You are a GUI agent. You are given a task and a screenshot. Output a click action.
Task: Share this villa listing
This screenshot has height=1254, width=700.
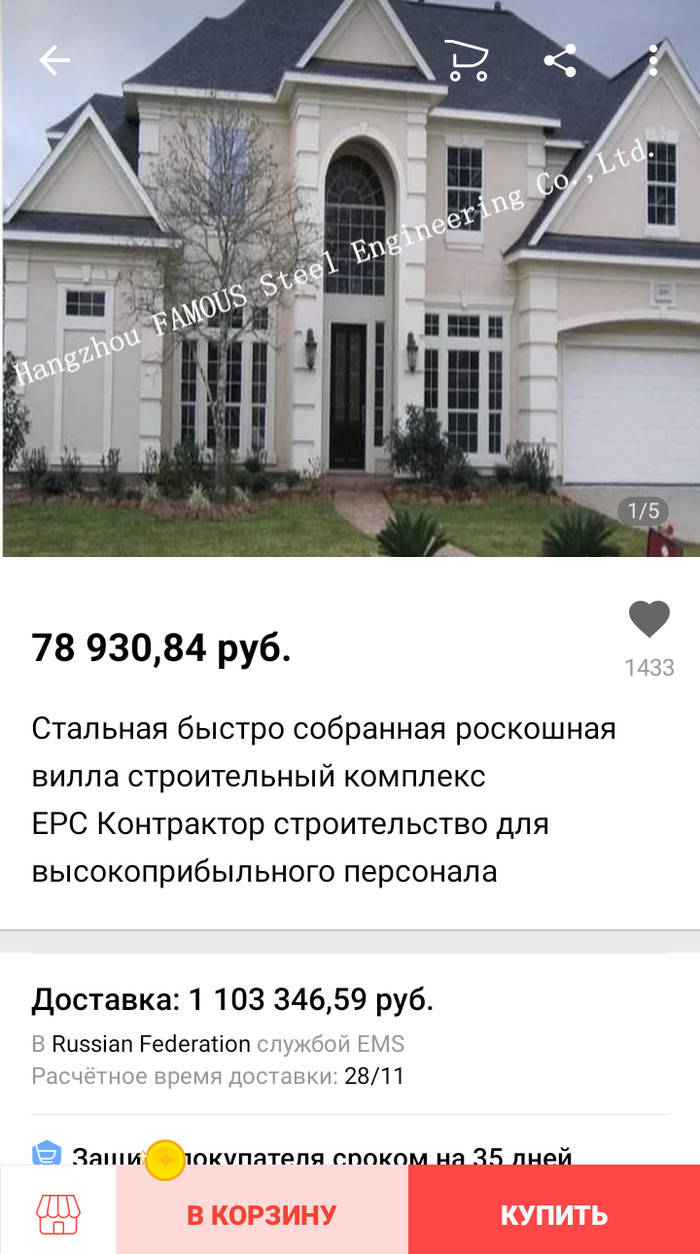560,61
